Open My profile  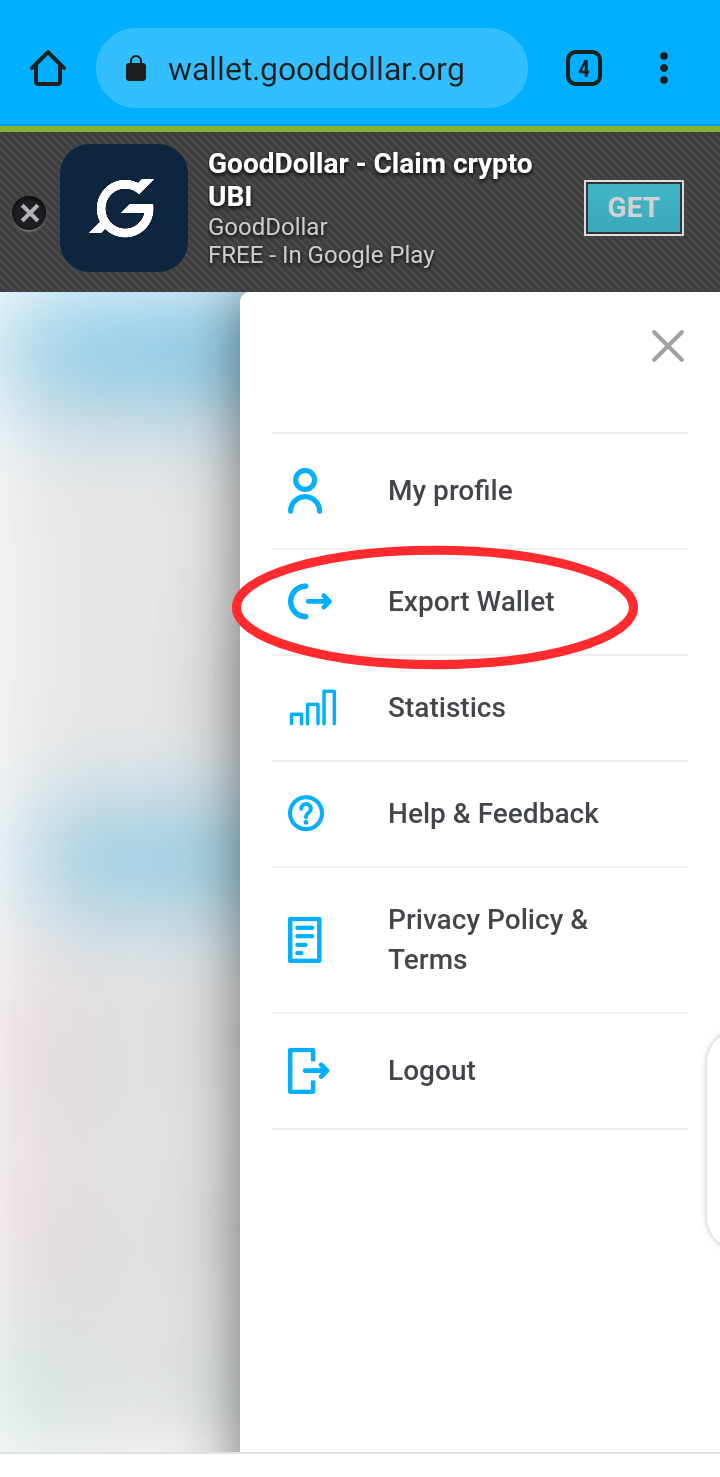click(450, 491)
